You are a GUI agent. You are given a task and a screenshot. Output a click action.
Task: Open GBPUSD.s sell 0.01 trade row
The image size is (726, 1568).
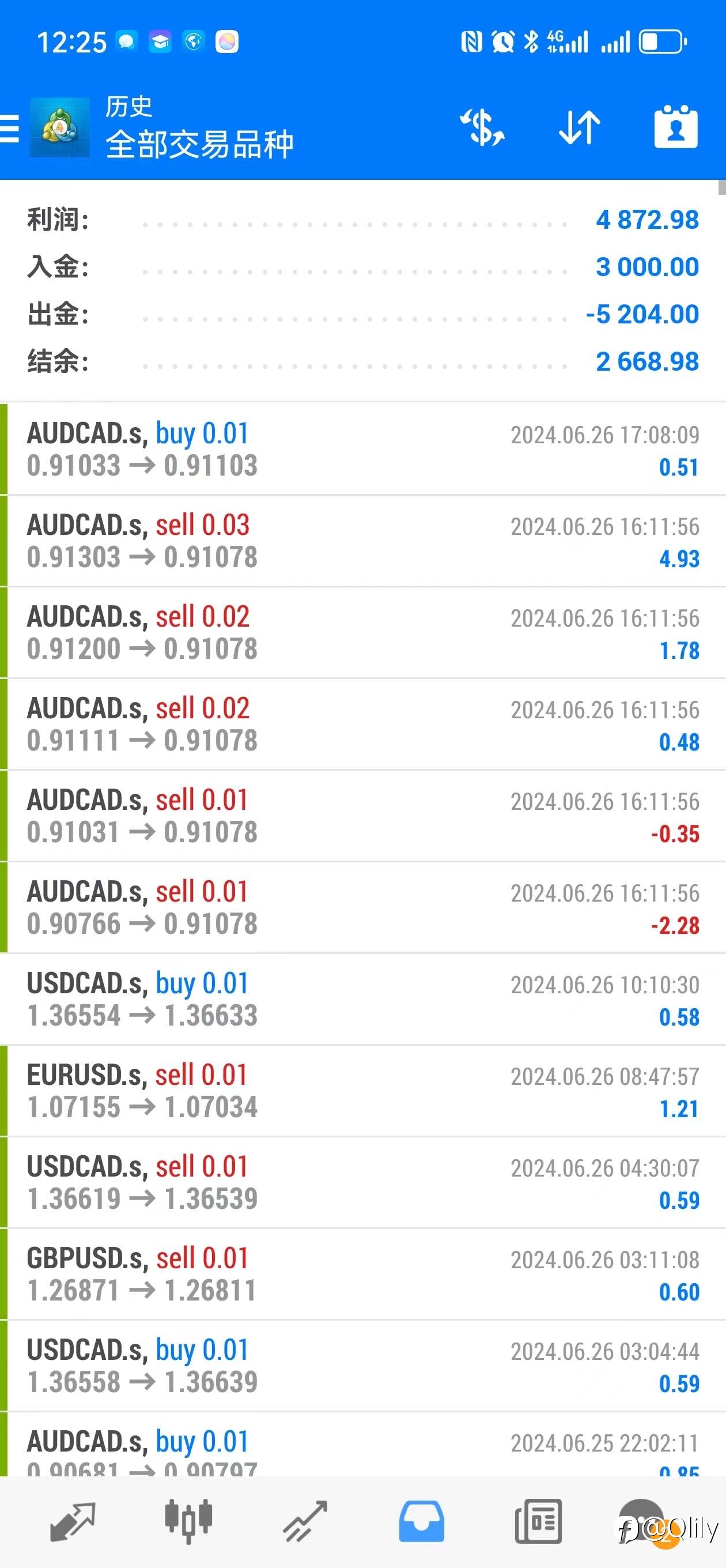coord(362,1274)
